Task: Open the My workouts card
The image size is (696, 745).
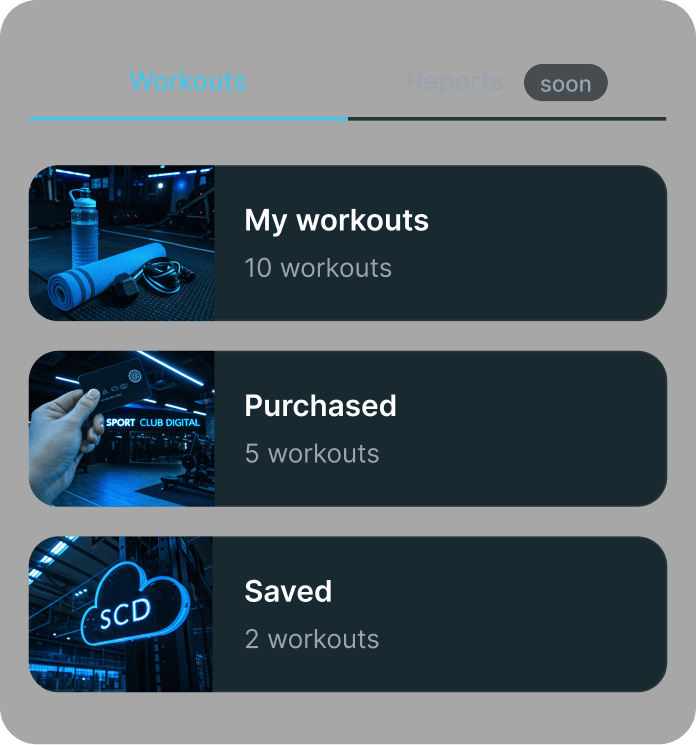Action: click(x=347, y=243)
